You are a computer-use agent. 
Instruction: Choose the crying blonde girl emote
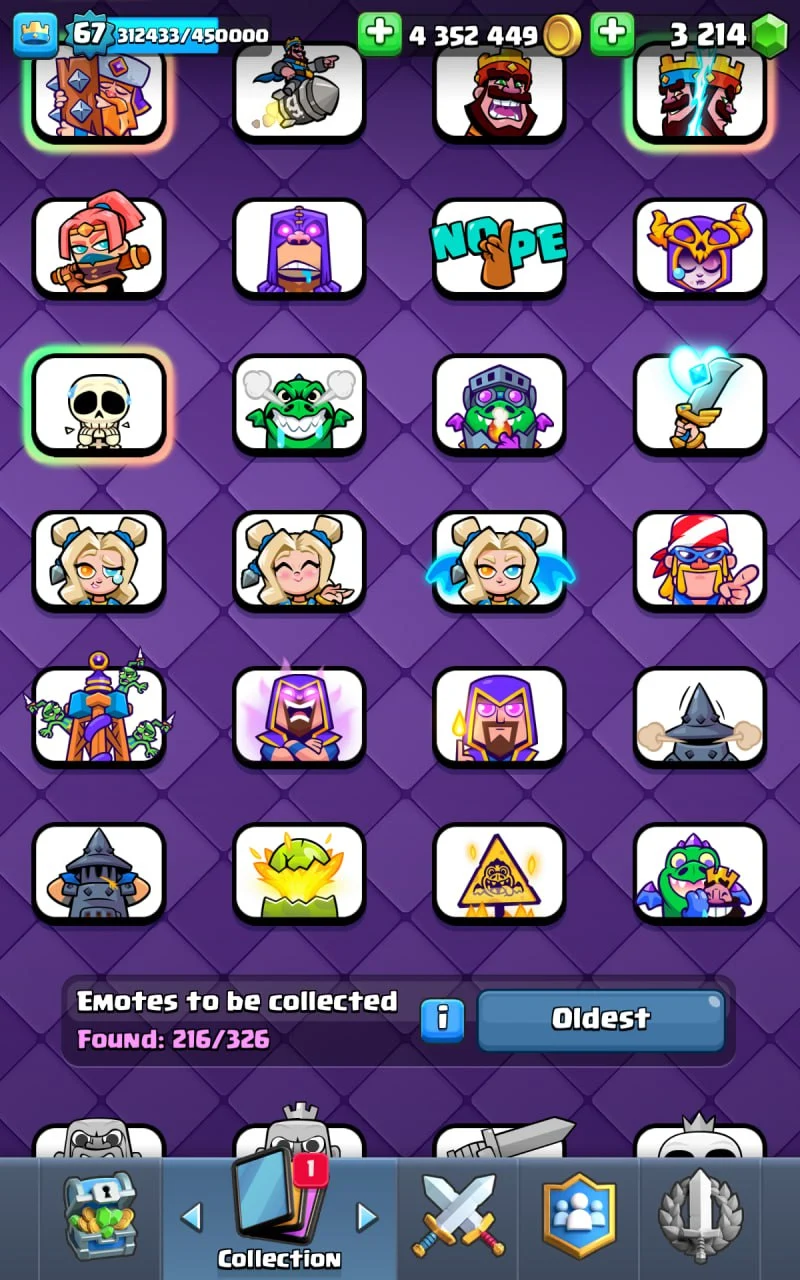pyautogui.click(x=98, y=559)
